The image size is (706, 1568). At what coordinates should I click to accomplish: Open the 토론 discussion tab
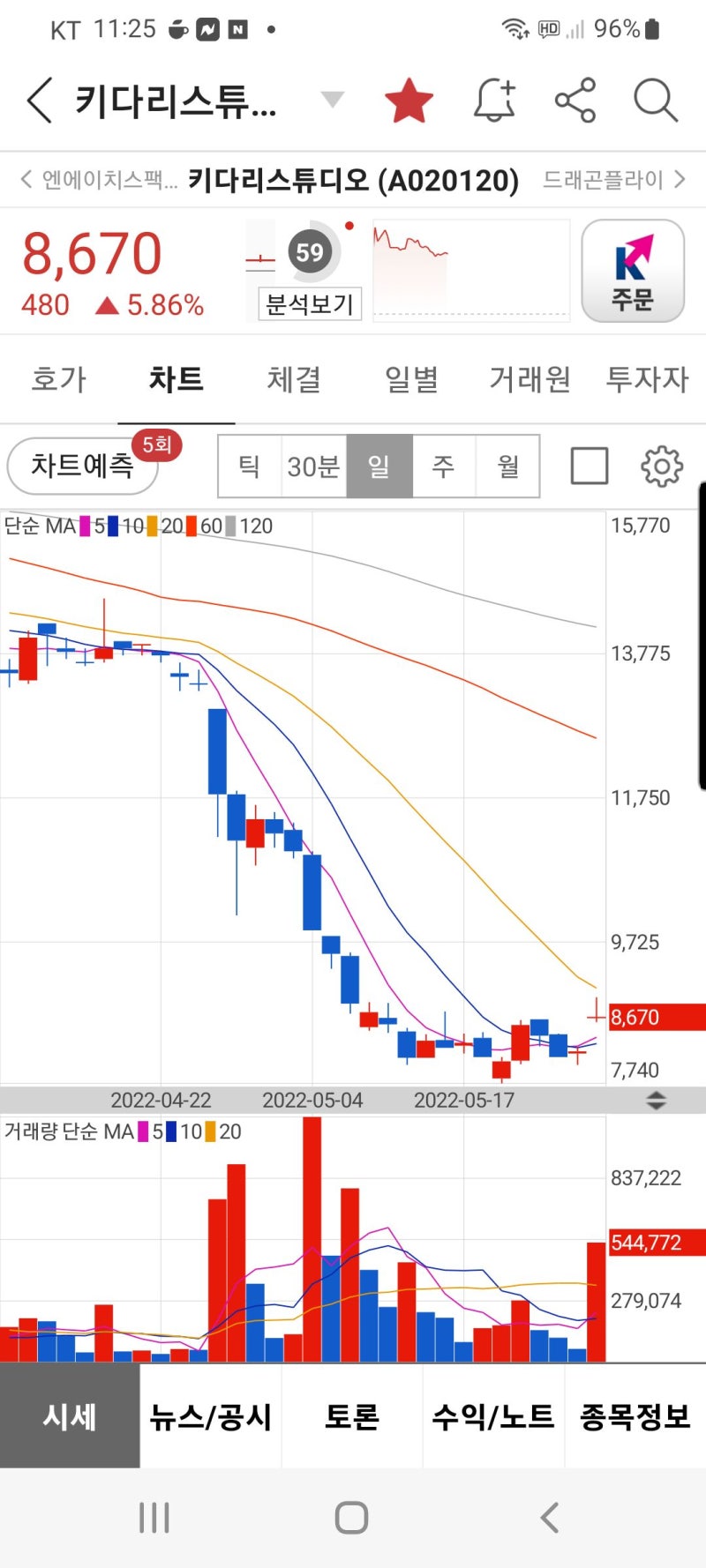pyautogui.click(x=352, y=1418)
